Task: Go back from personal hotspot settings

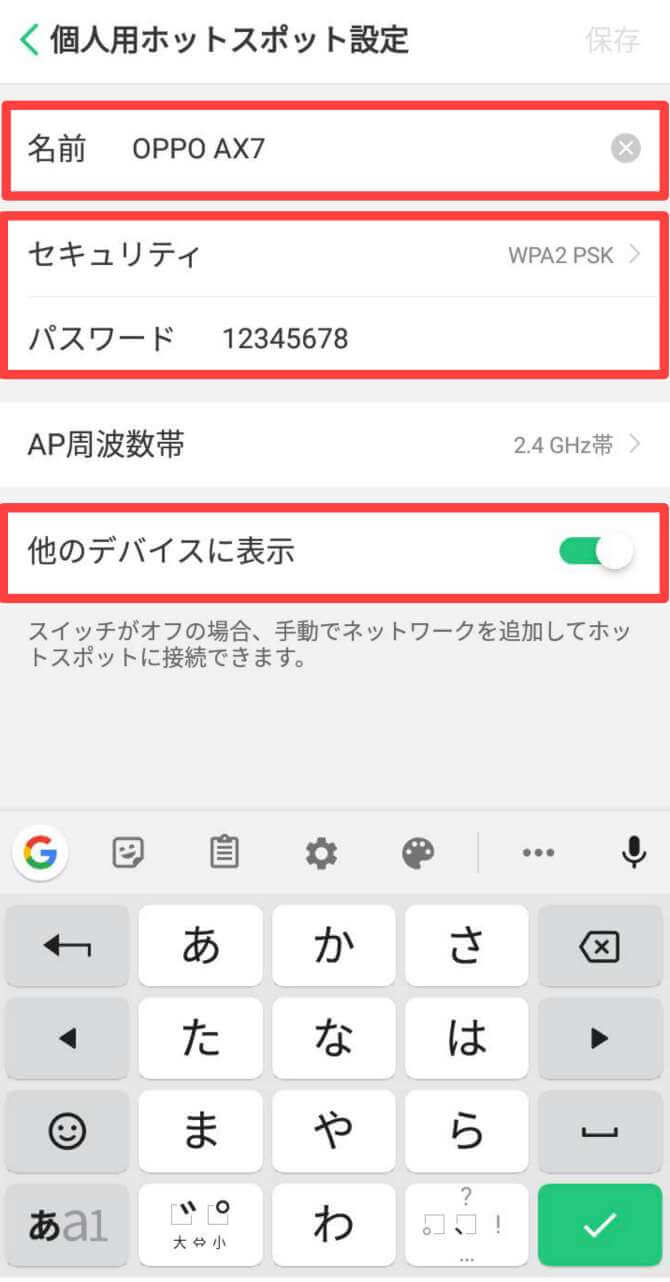Action: (30, 40)
